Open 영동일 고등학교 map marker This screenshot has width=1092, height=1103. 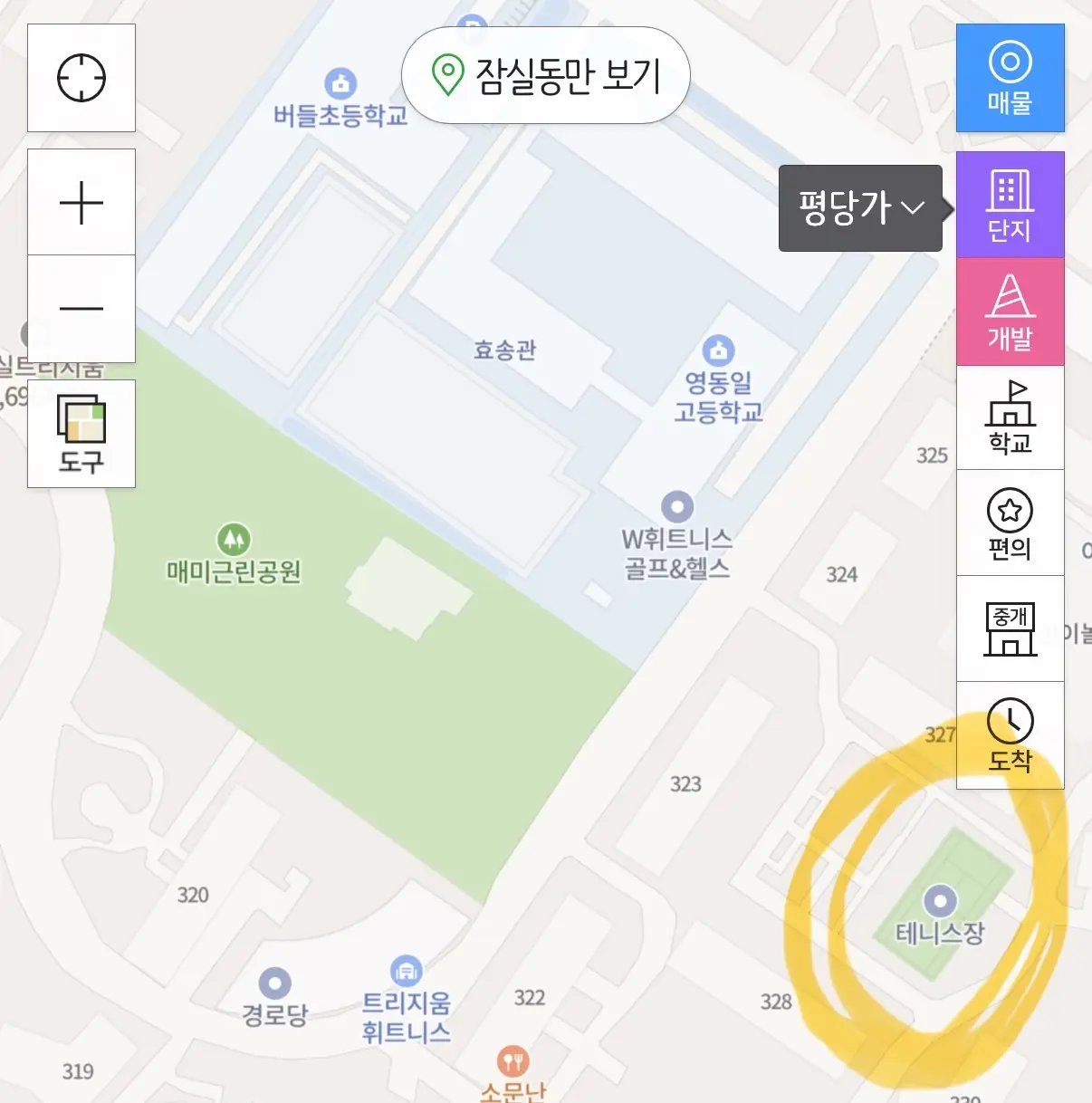(x=718, y=350)
